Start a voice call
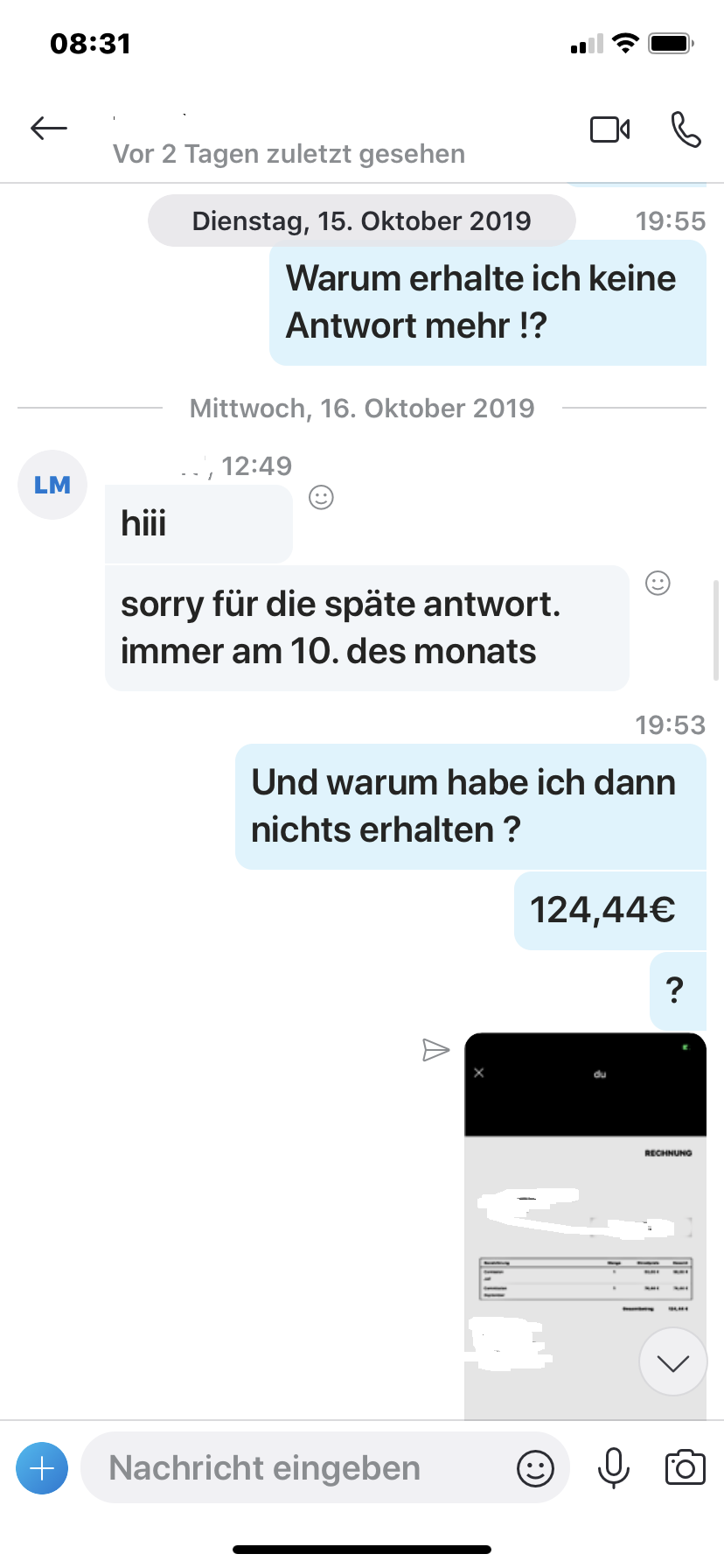The image size is (724, 1568). [686, 129]
